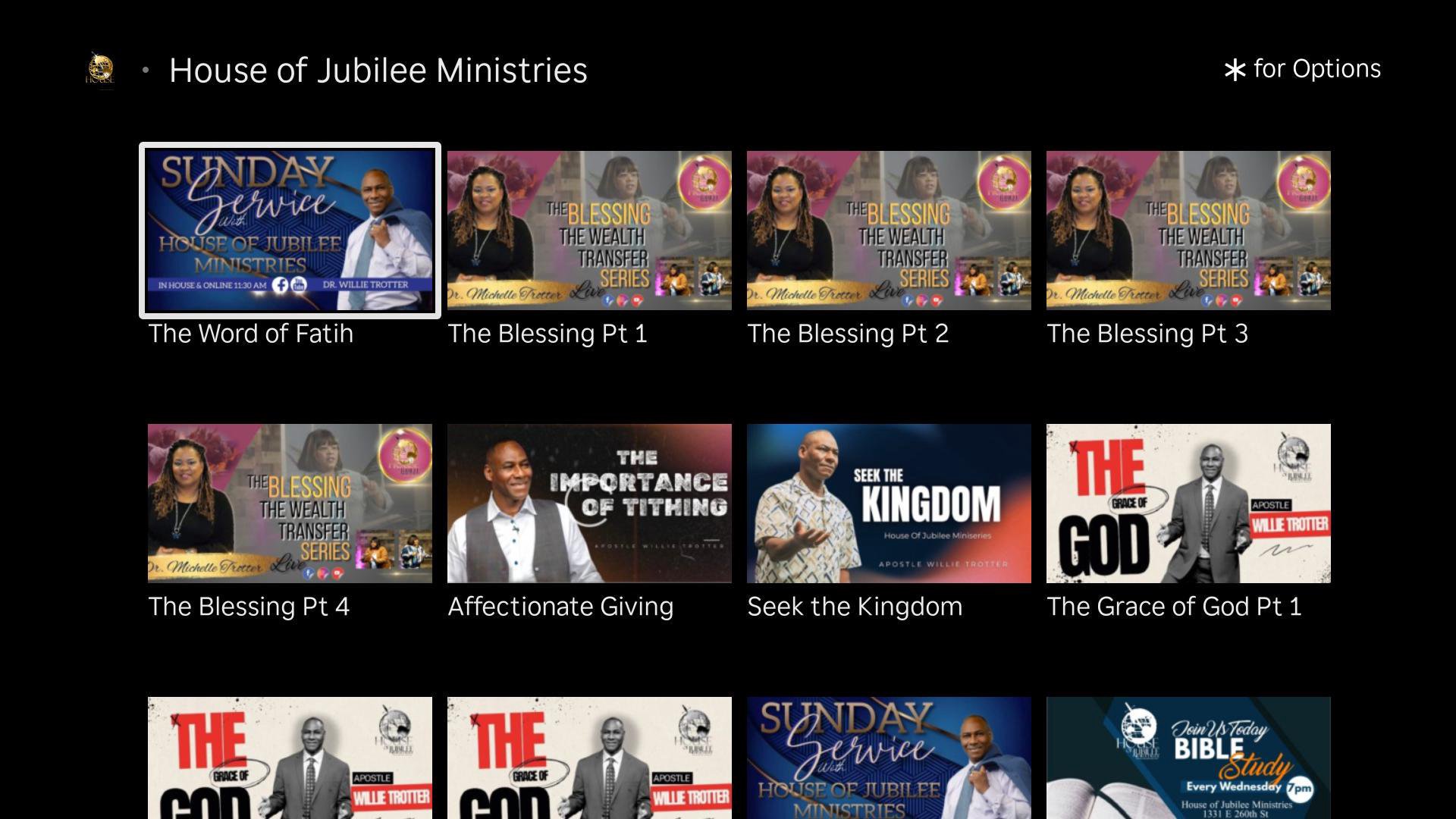The width and height of the screenshot is (1456, 819).
Task: Open the Affectionate Giving video
Action: (589, 504)
